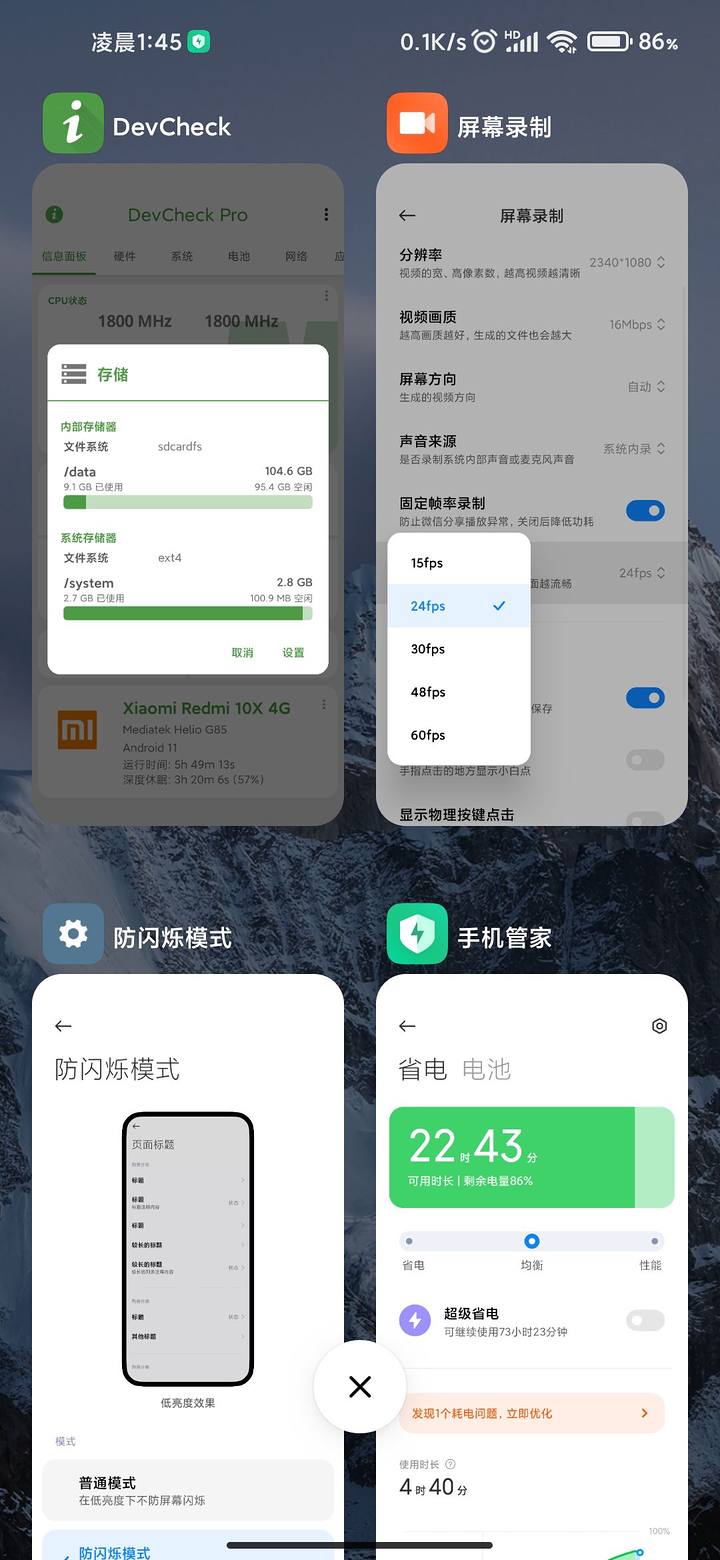Screen dimensions: 720x1560
Task: Clear all recent apps with the X button
Action: (360, 1386)
